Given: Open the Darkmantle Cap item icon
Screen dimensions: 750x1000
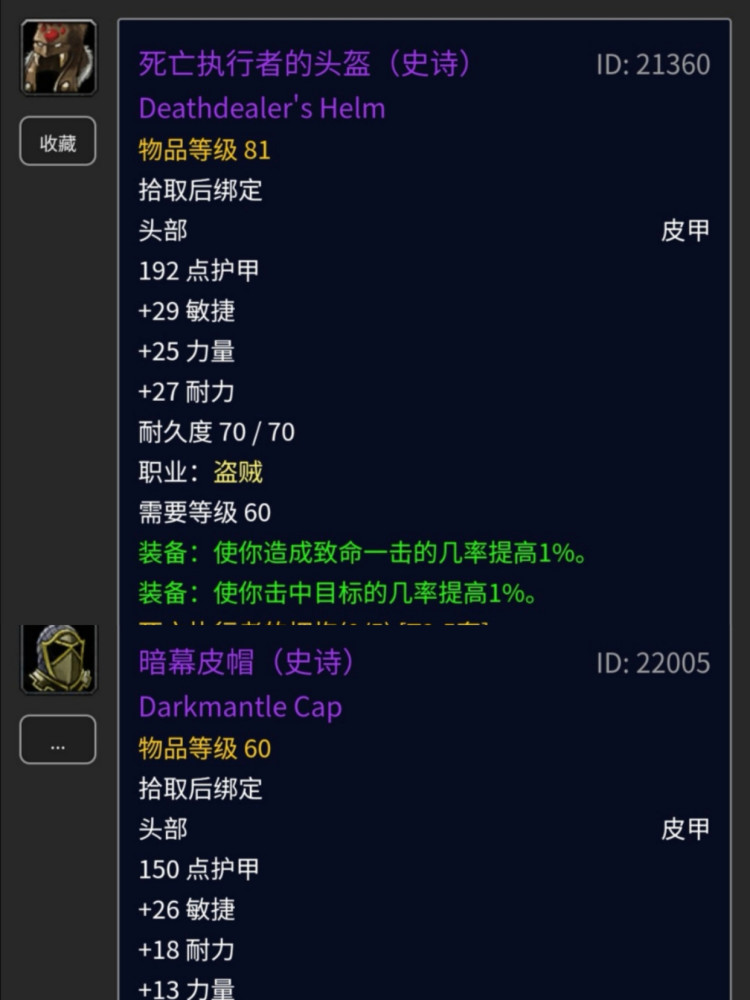Looking at the screenshot, I should pyautogui.click(x=59, y=658).
